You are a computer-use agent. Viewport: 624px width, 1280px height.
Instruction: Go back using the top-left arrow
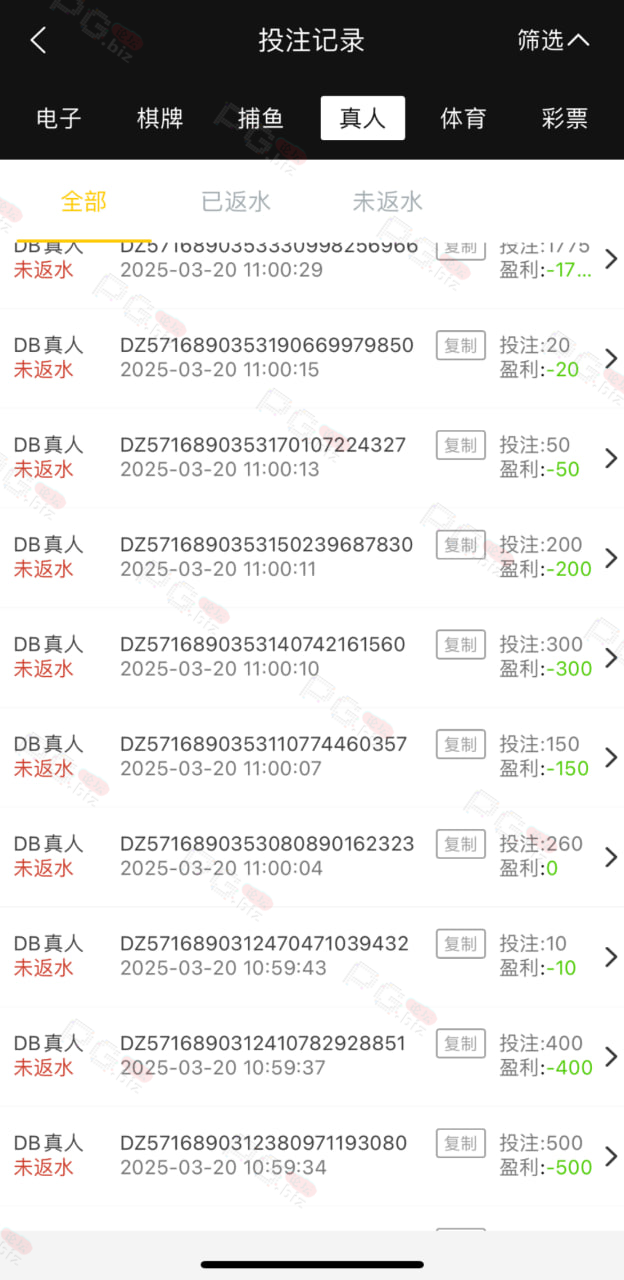coord(38,41)
